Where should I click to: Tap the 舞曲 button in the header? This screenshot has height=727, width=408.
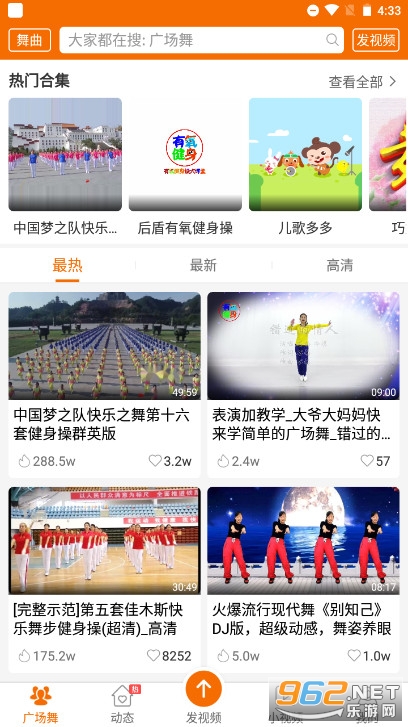[x=29, y=40]
